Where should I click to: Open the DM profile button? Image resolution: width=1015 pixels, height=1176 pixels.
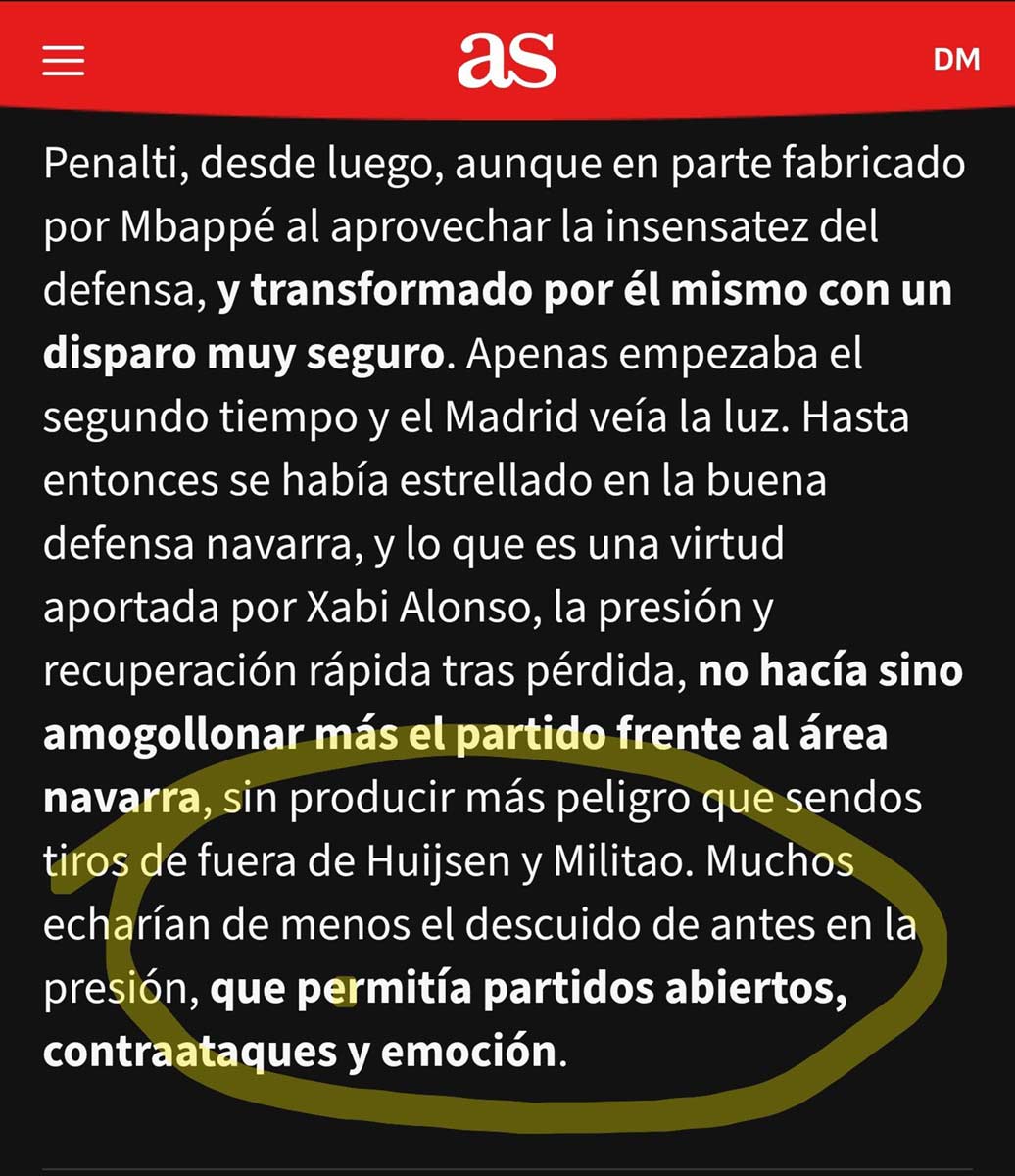click(955, 60)
